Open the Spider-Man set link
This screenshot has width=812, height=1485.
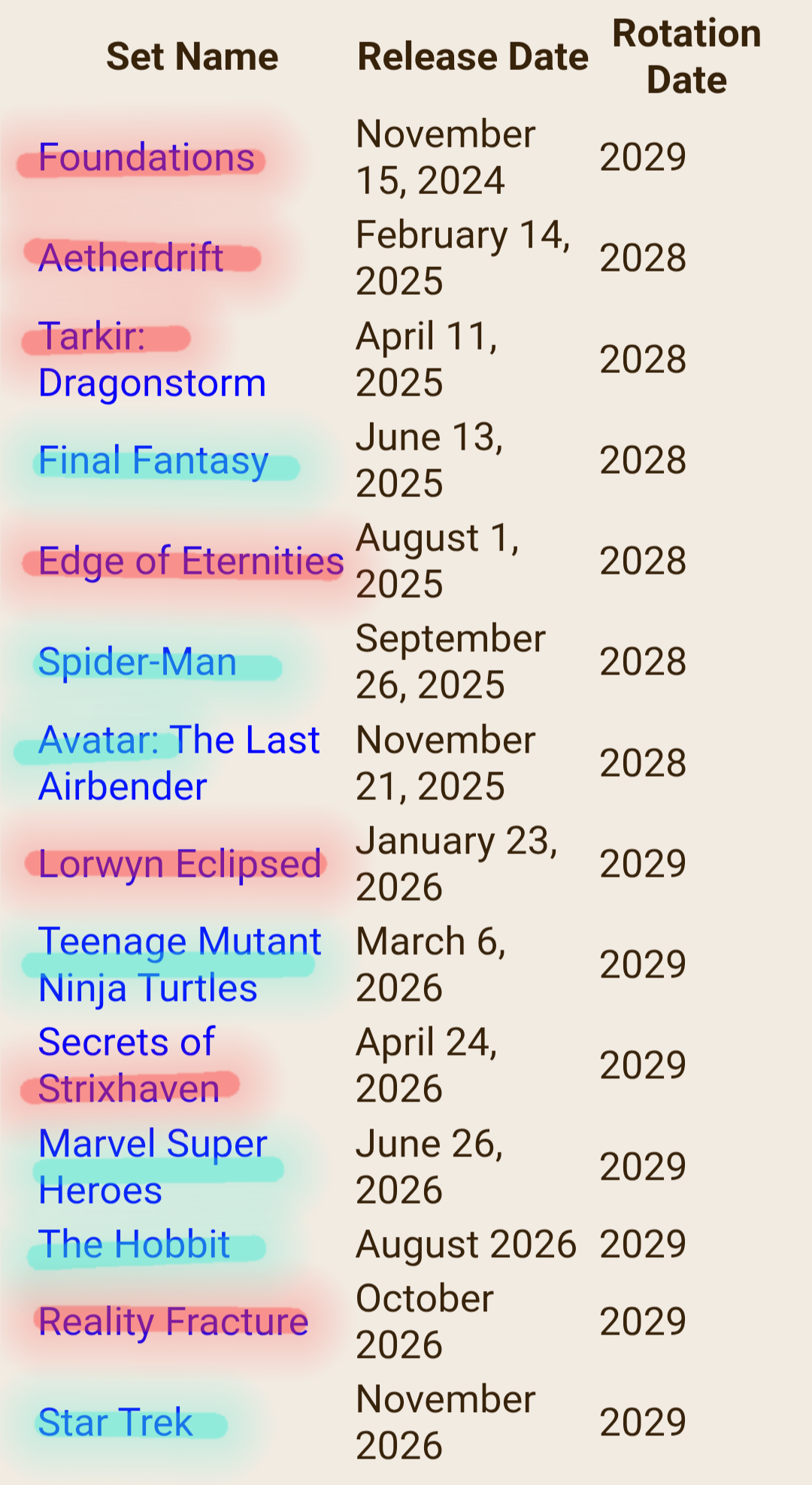click(x=138, y=662)
